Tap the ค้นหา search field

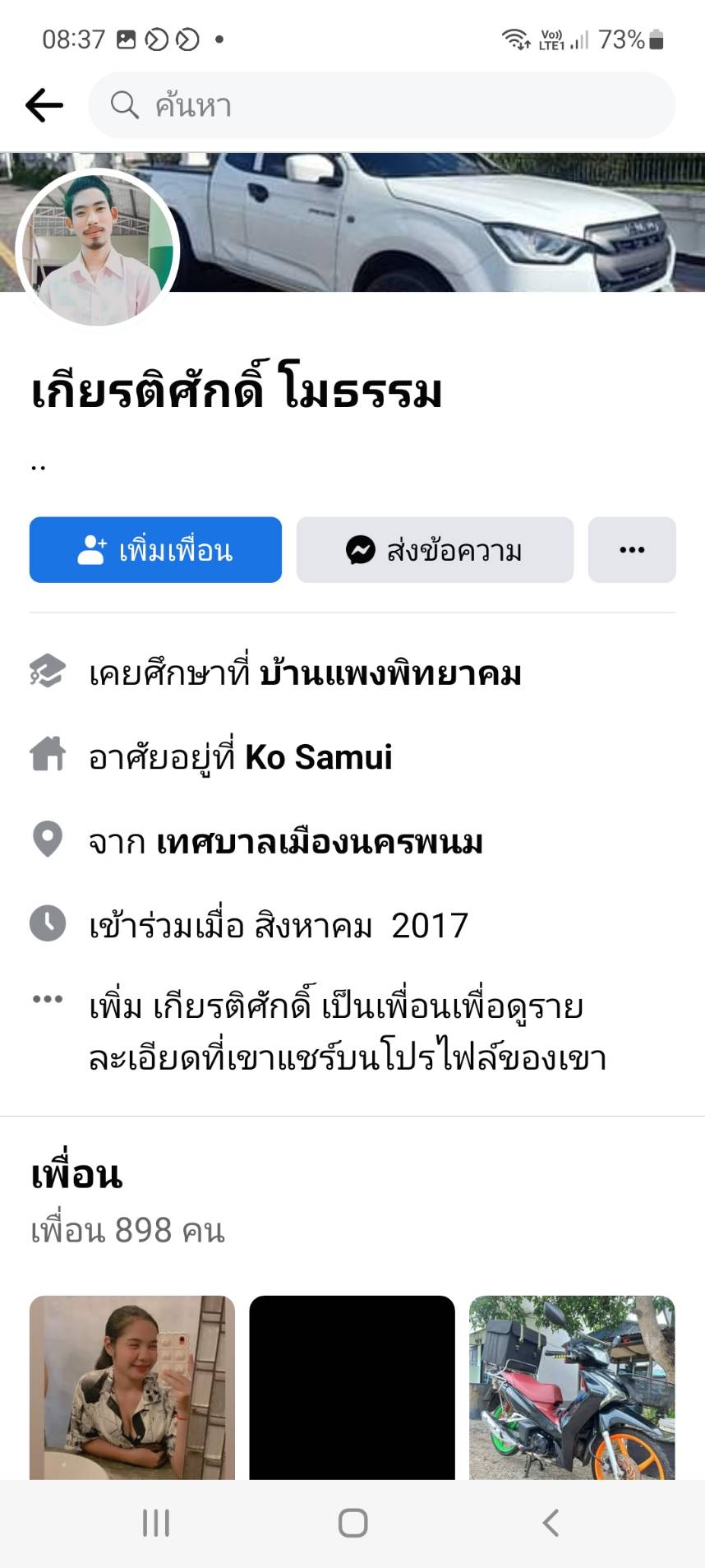coord(381,105)
